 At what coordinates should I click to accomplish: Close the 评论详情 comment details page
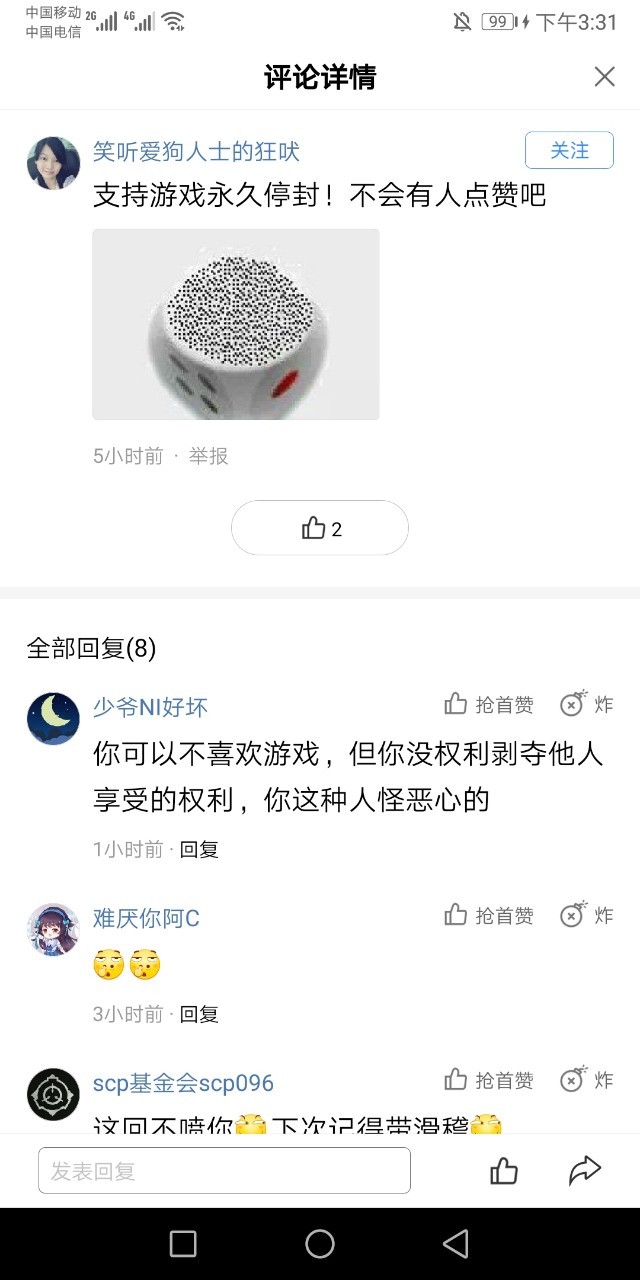604,77
